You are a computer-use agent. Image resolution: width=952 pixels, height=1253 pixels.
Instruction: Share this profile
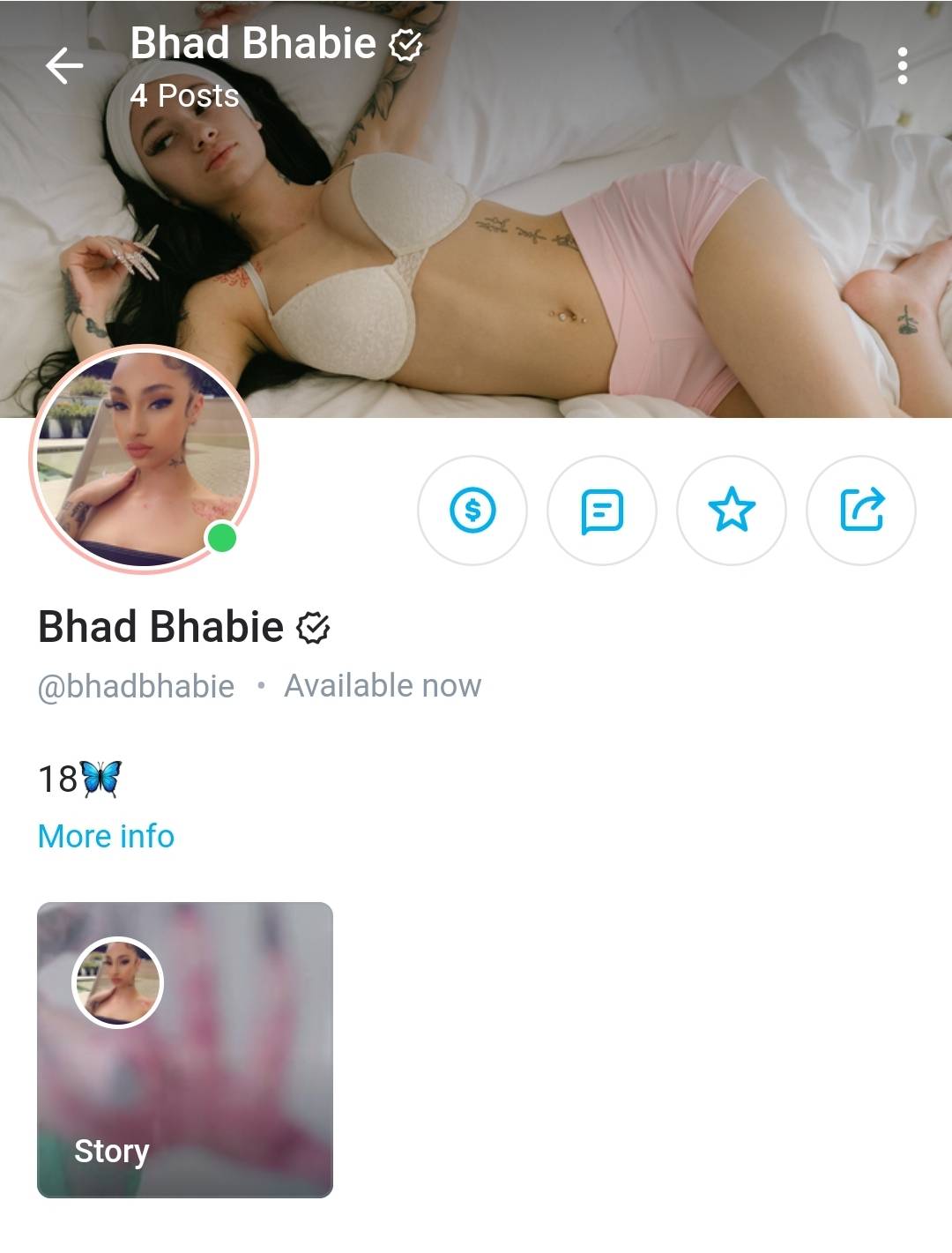point(861,510)
